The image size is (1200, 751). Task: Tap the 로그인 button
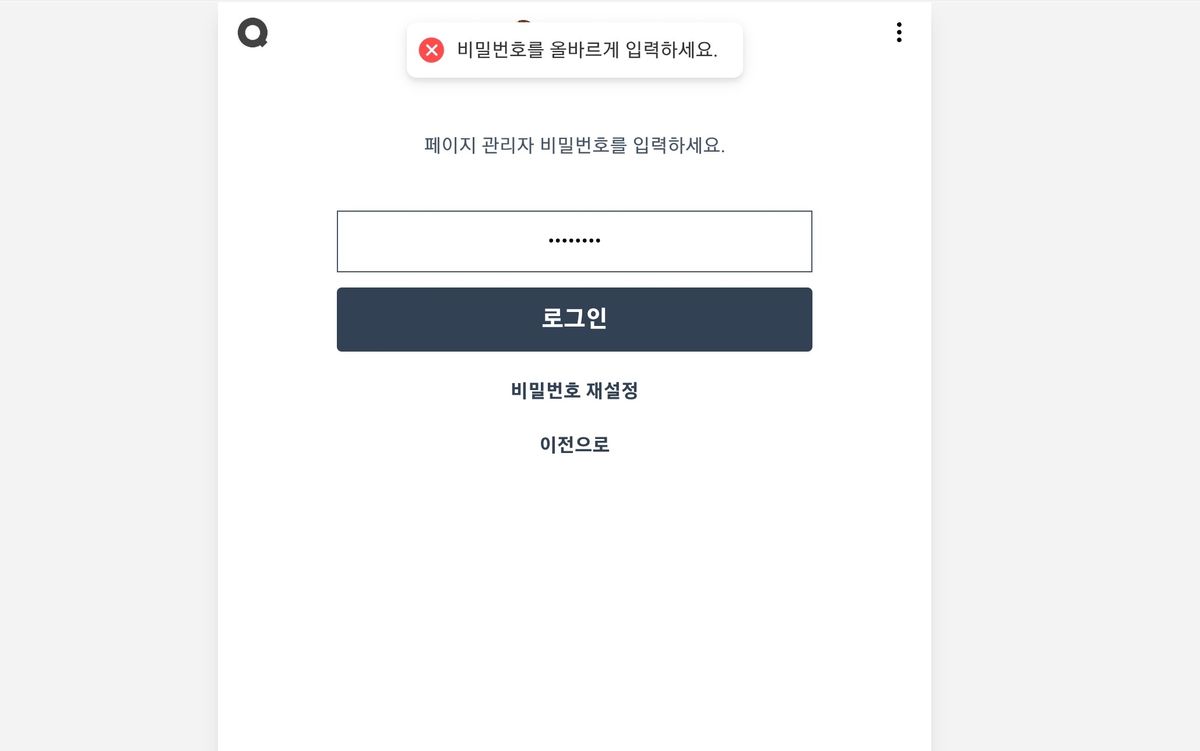click(x=574, y=319)
